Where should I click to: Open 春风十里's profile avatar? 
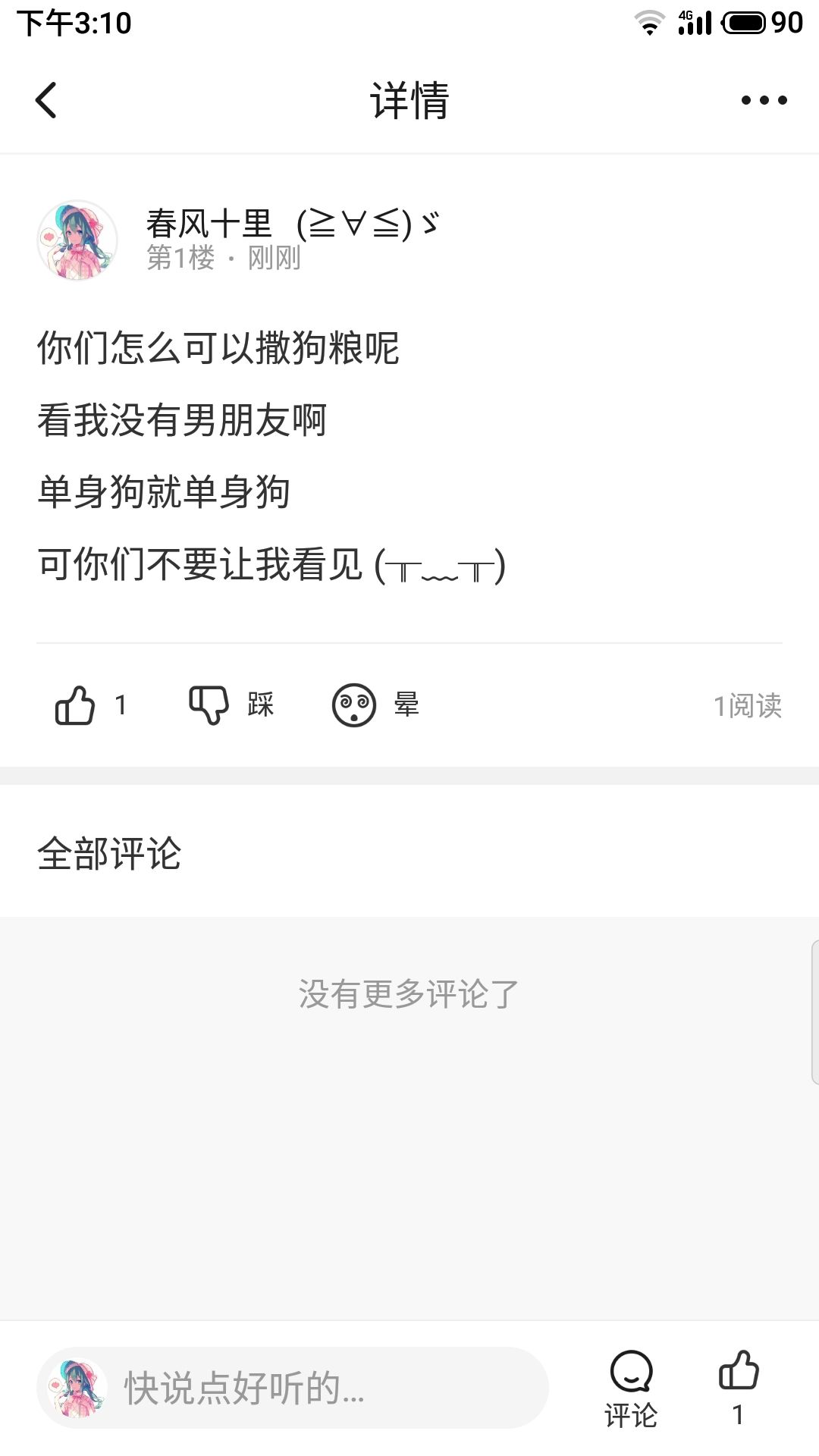coord(77,240)
